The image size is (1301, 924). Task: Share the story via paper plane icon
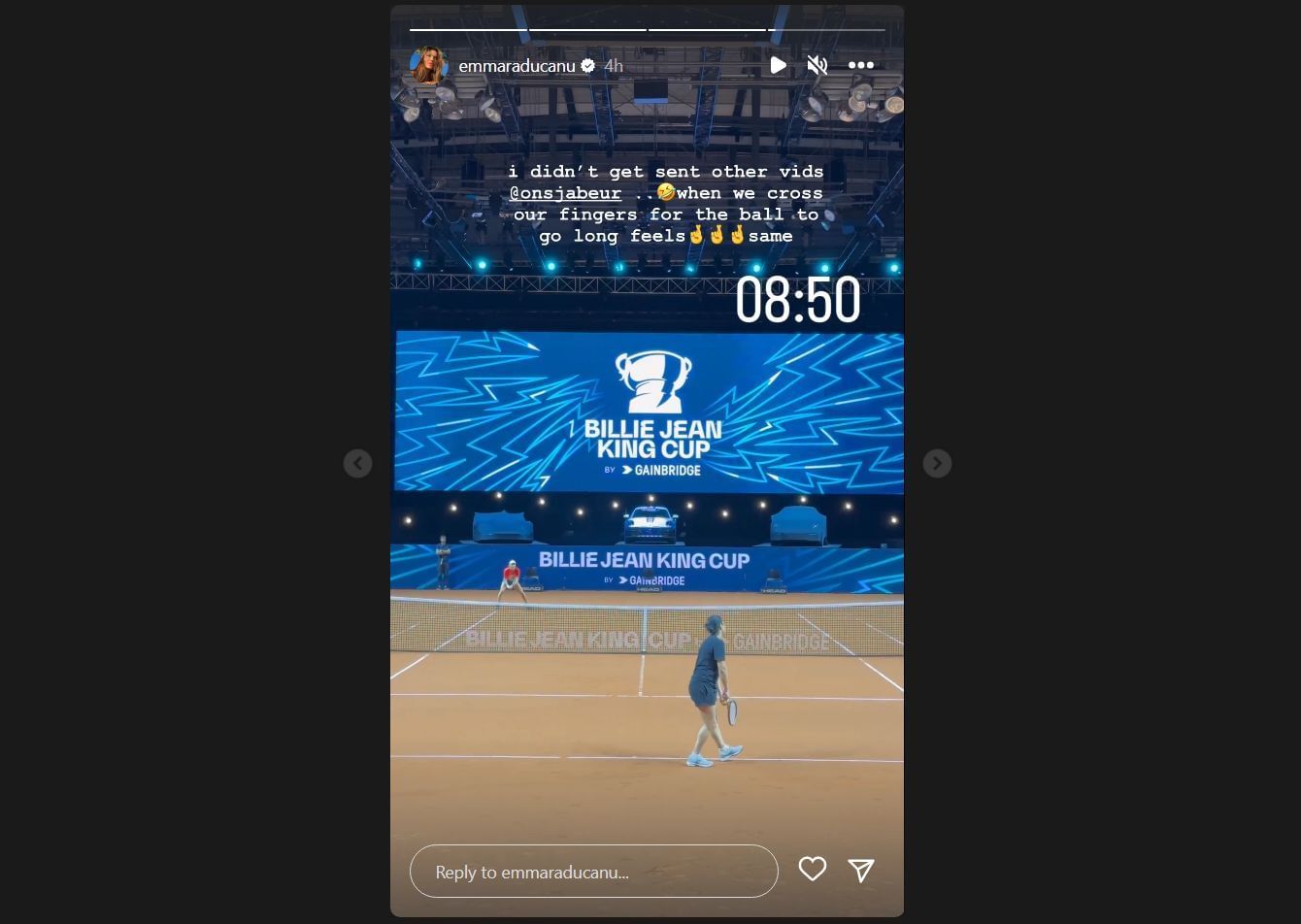[x=861, y=870]
